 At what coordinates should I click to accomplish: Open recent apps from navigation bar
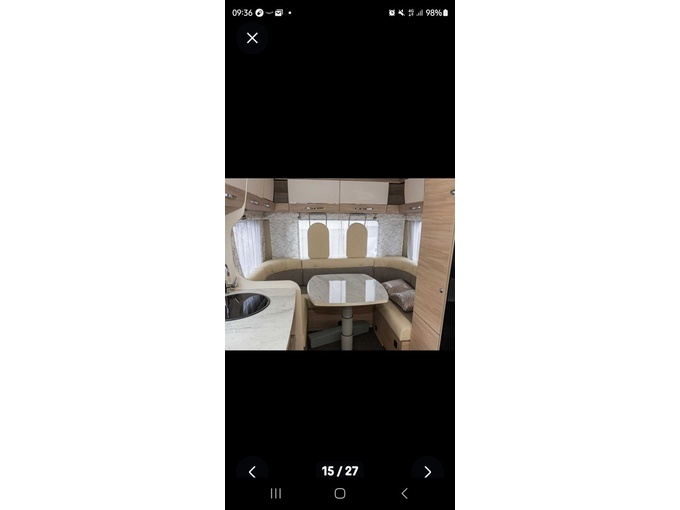(276, 494)
